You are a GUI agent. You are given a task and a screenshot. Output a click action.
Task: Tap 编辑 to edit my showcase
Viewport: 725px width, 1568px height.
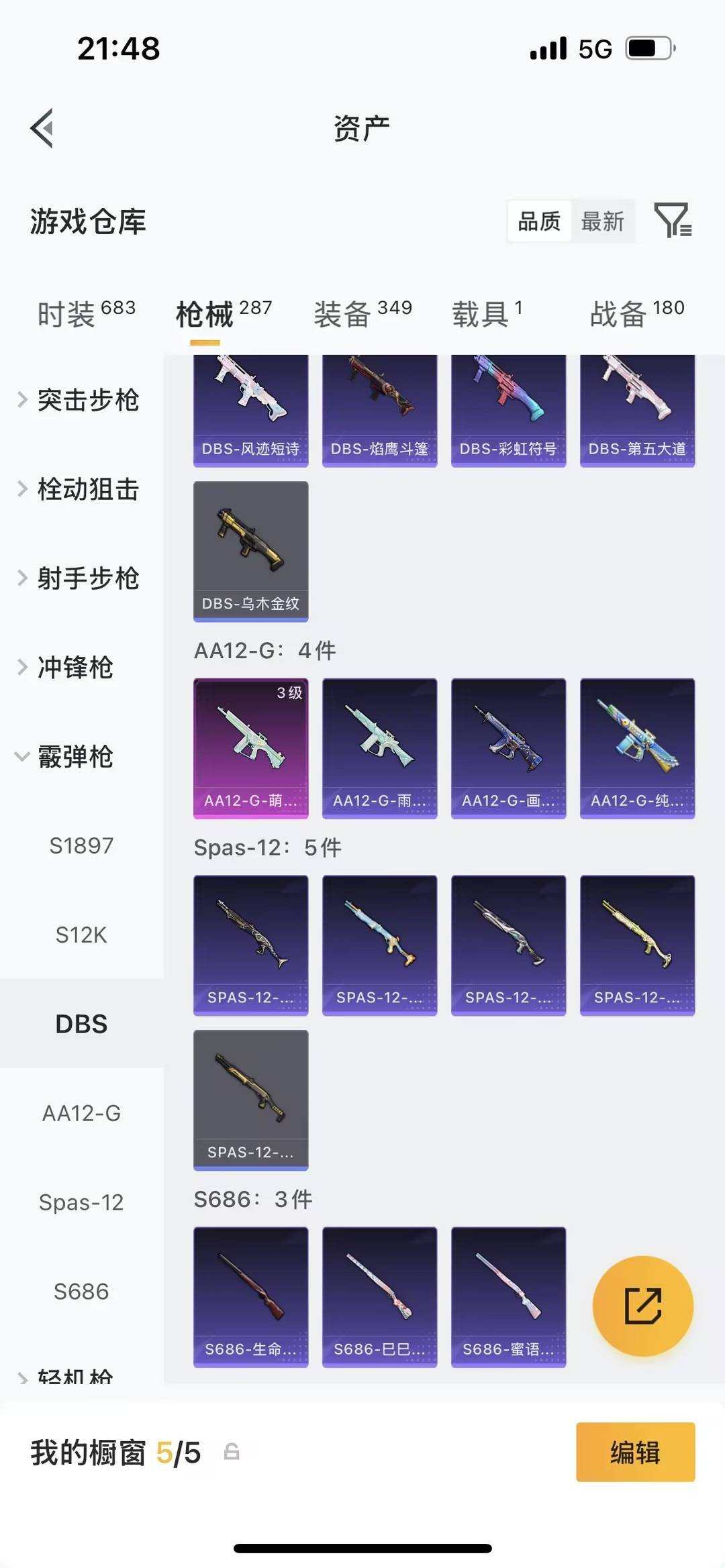635,1453
